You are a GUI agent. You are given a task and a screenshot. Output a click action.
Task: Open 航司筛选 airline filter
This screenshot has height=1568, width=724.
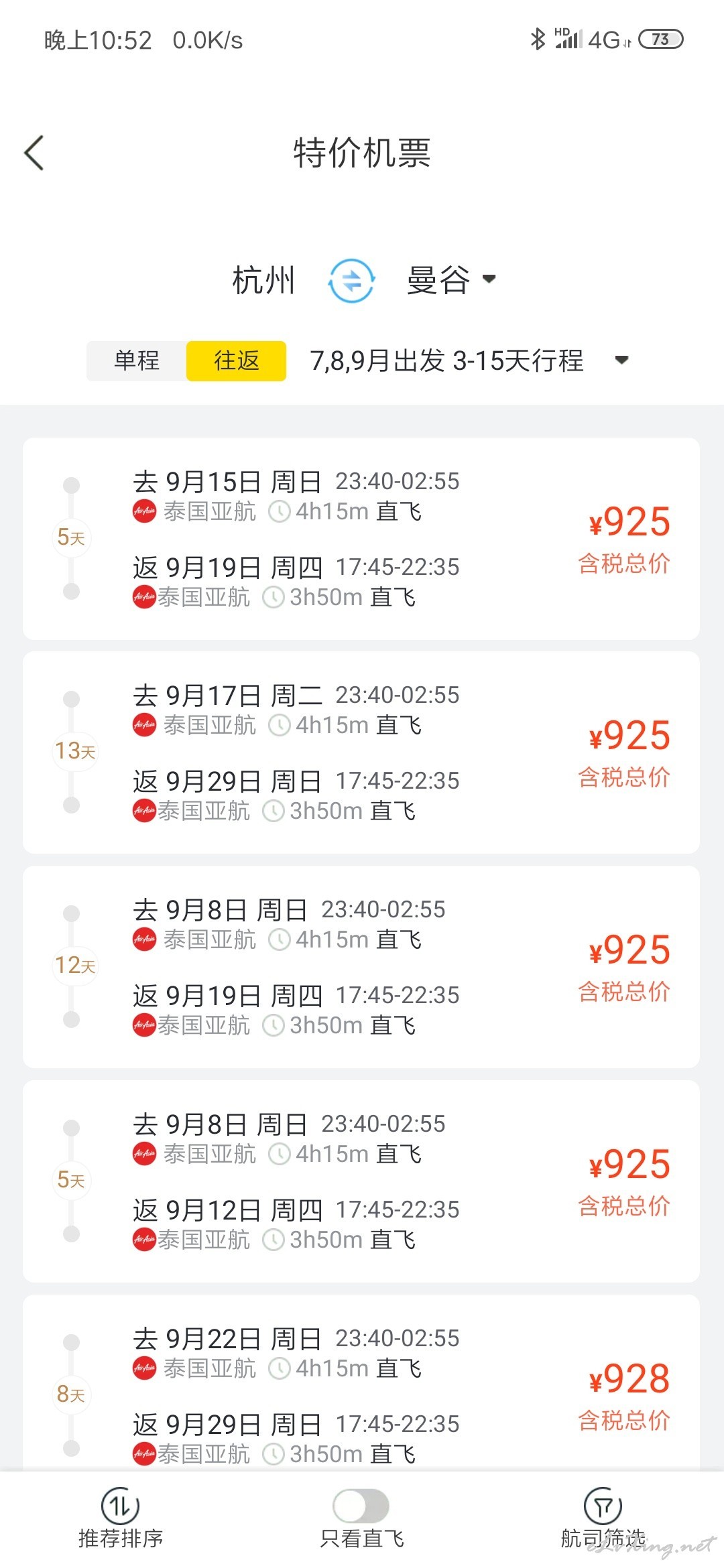pyautogui.click(x=603, y=1520)
